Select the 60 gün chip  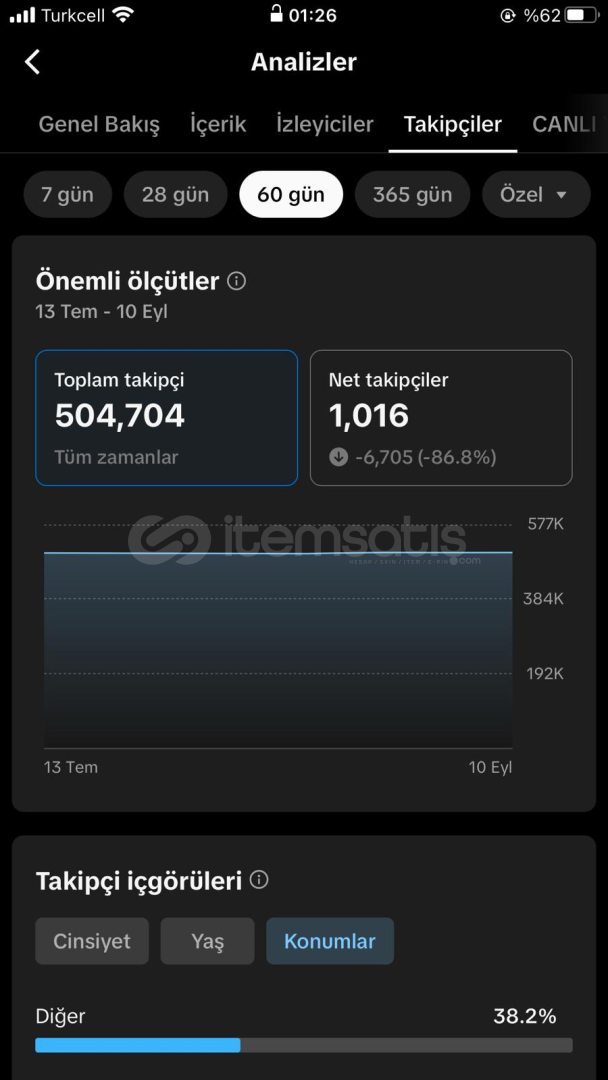[291, 194]
